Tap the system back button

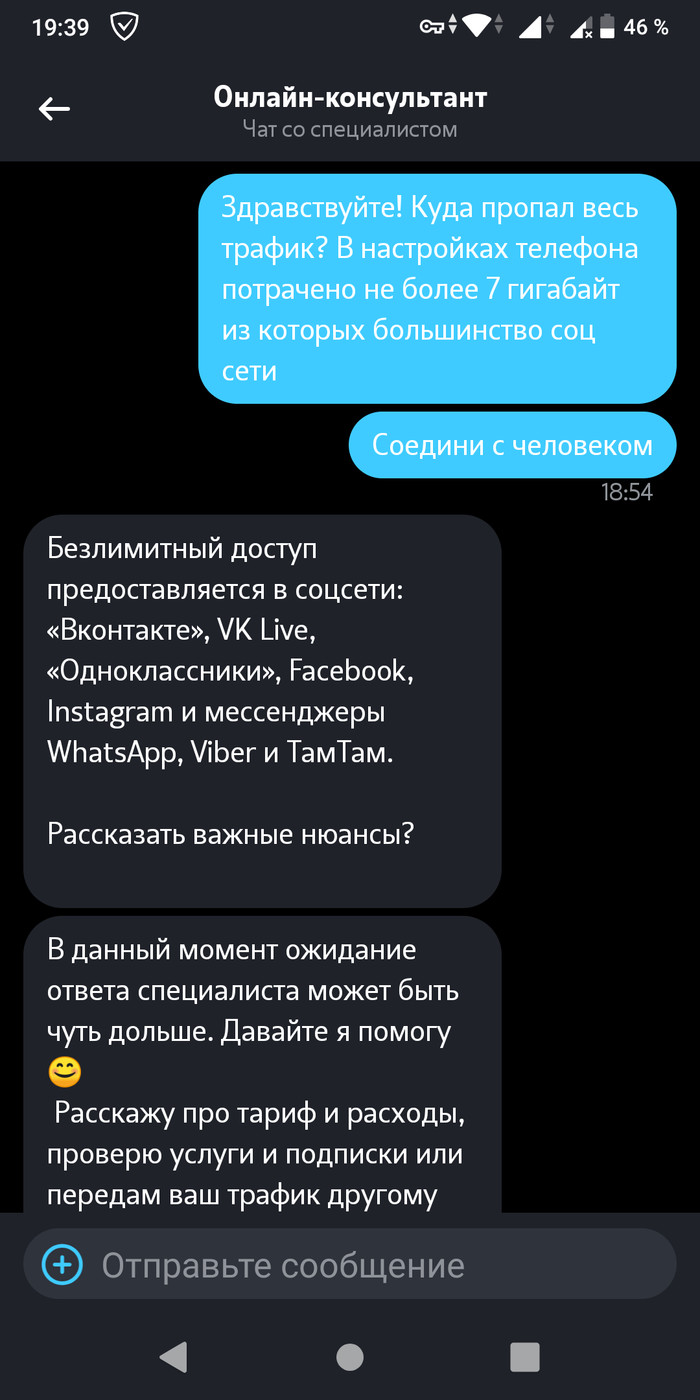173,1356
